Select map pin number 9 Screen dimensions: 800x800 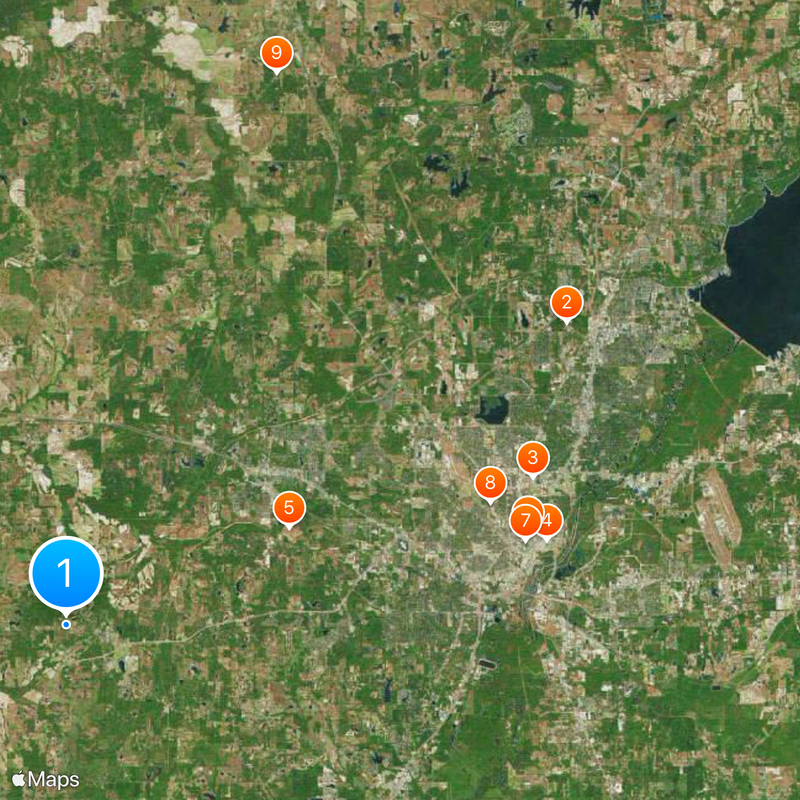click(x=276, y=51)
